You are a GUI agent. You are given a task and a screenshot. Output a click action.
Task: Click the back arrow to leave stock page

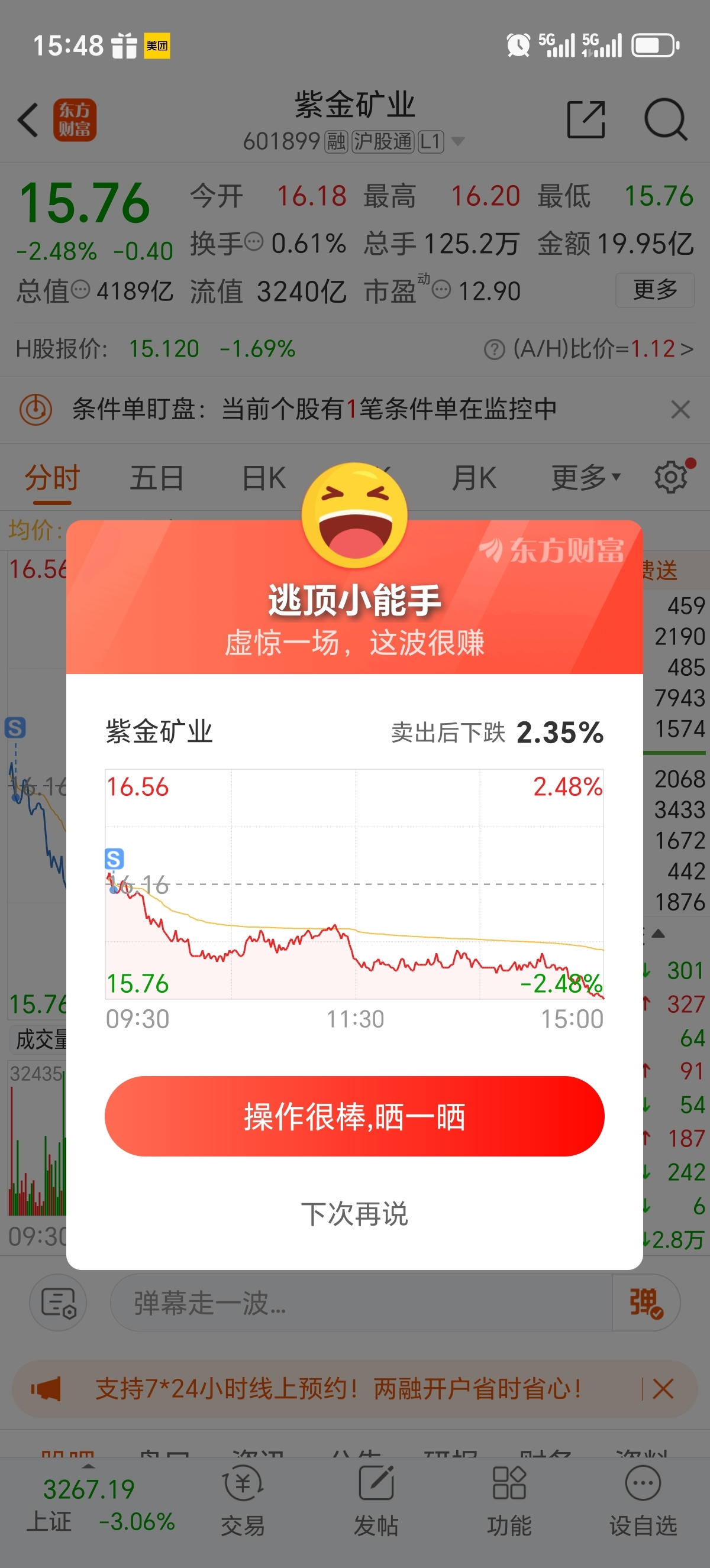[x=28, y=120]
